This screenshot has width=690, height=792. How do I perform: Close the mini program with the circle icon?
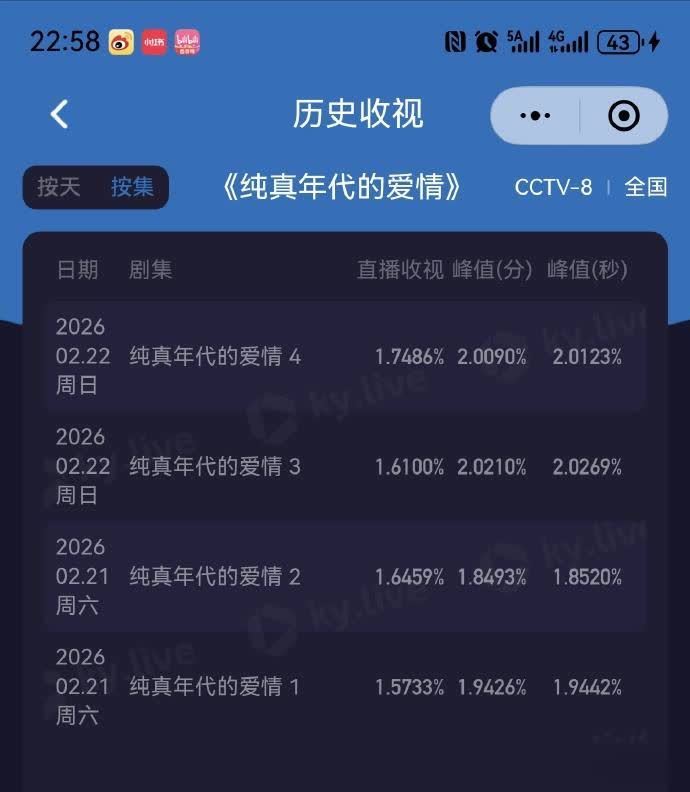[624, 116]
